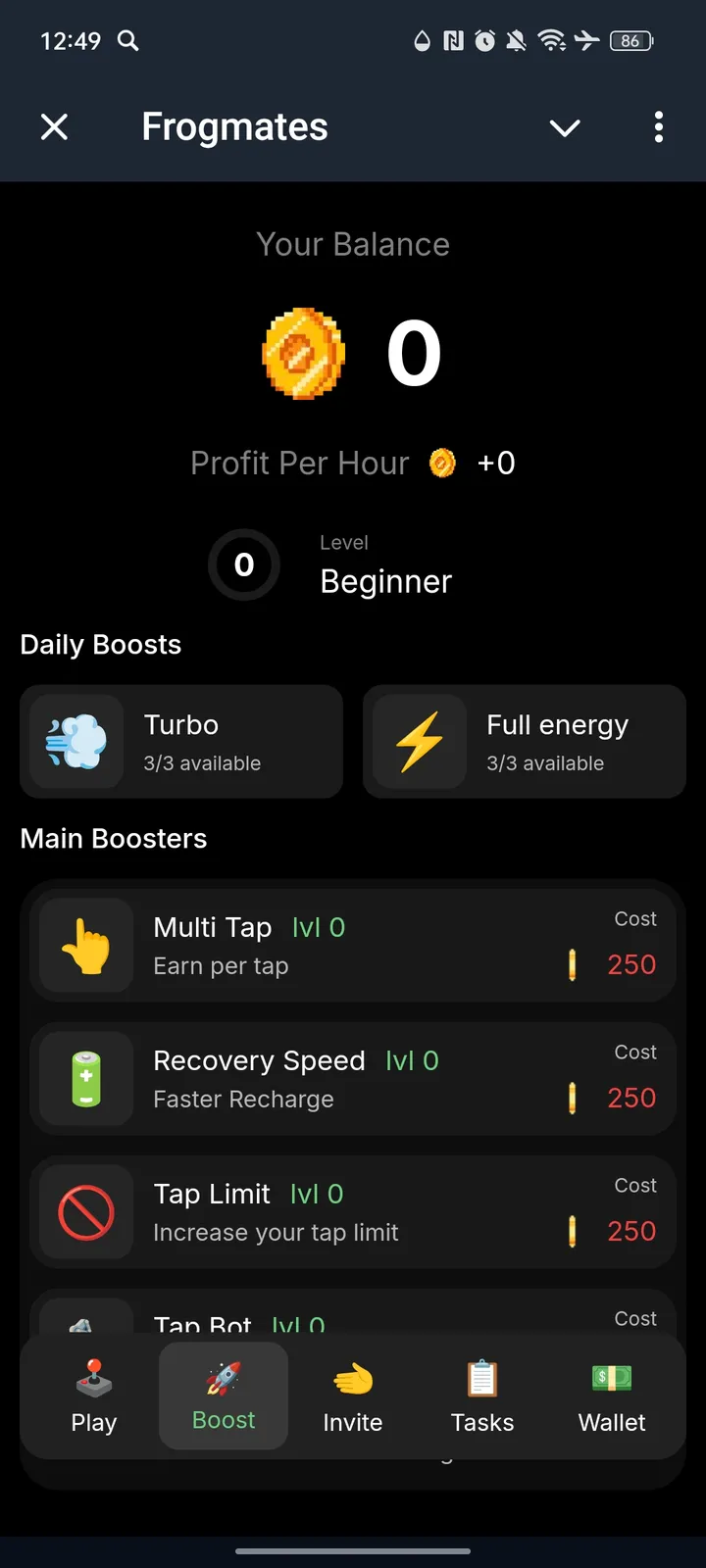
Task: Activate the Turbo daily boost
Action: coord(181,741)
